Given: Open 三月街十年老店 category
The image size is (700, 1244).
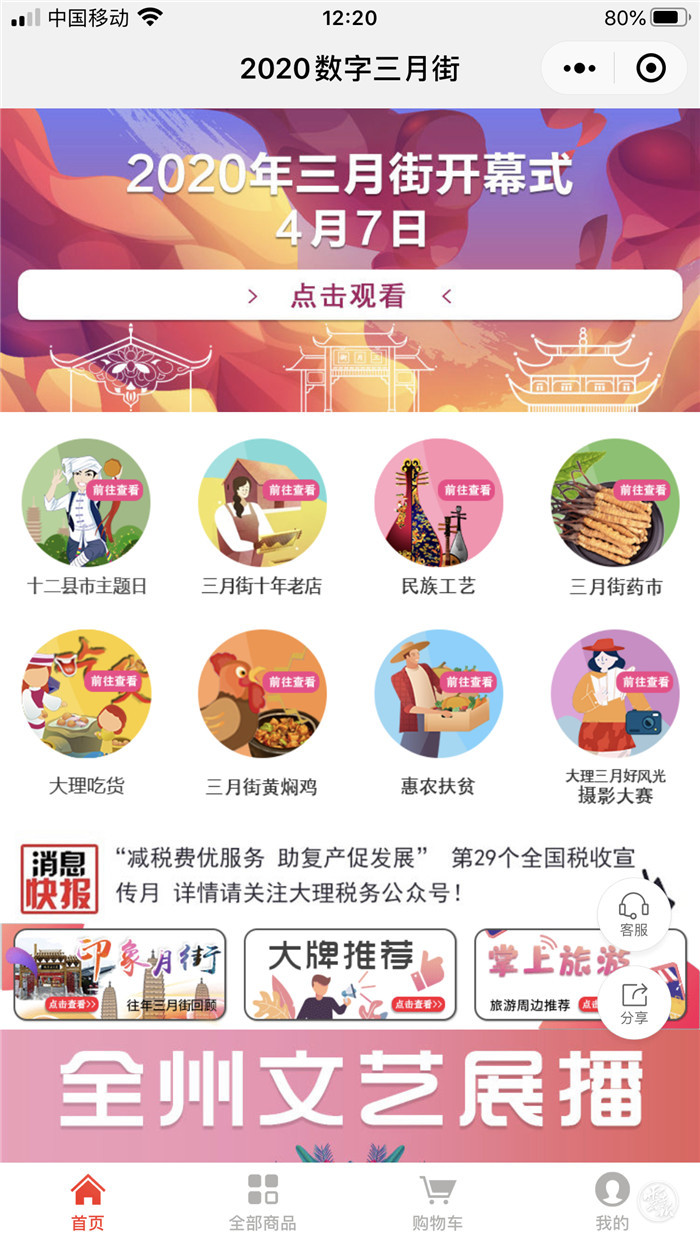Looking at the screenshot, I should [262, 503].
